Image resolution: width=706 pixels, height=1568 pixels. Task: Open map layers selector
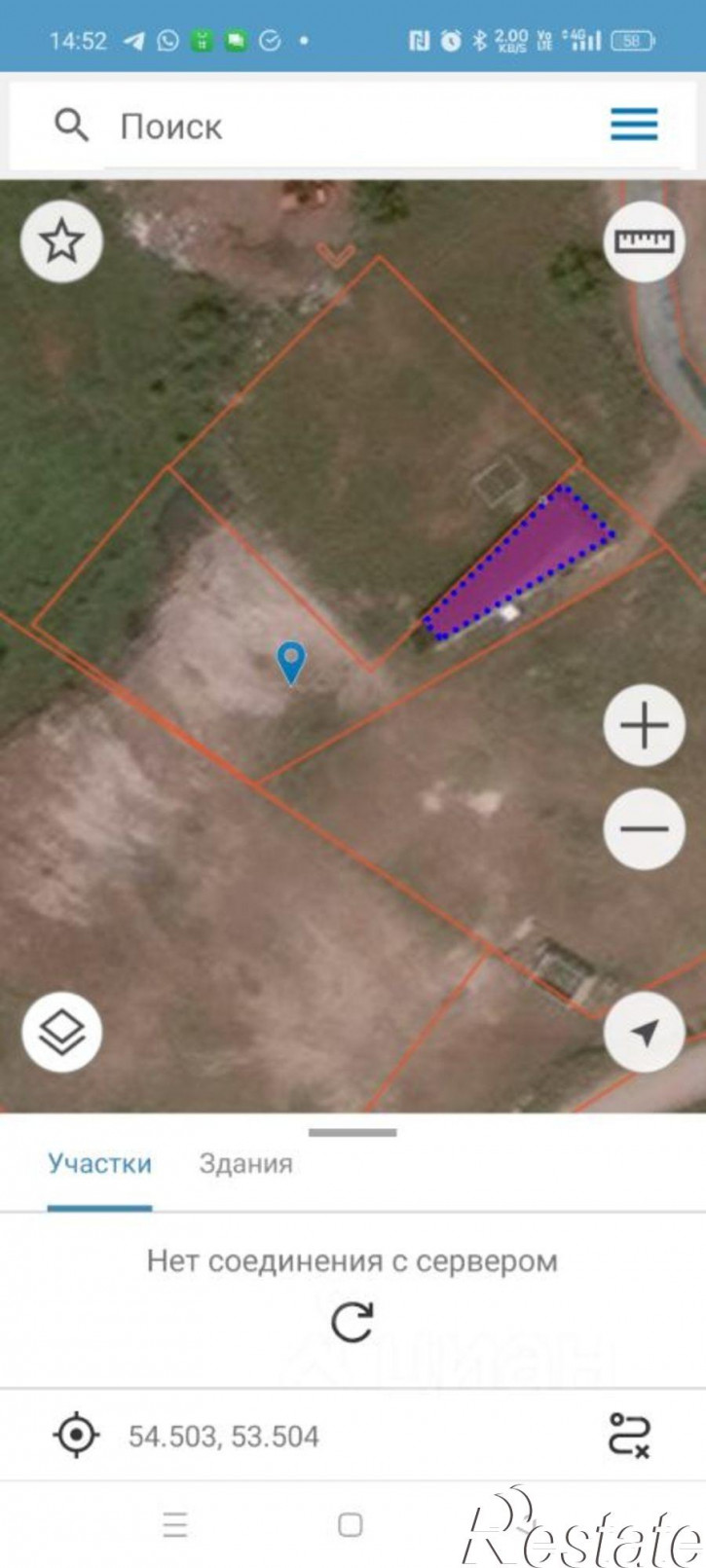coord(62,1032)
